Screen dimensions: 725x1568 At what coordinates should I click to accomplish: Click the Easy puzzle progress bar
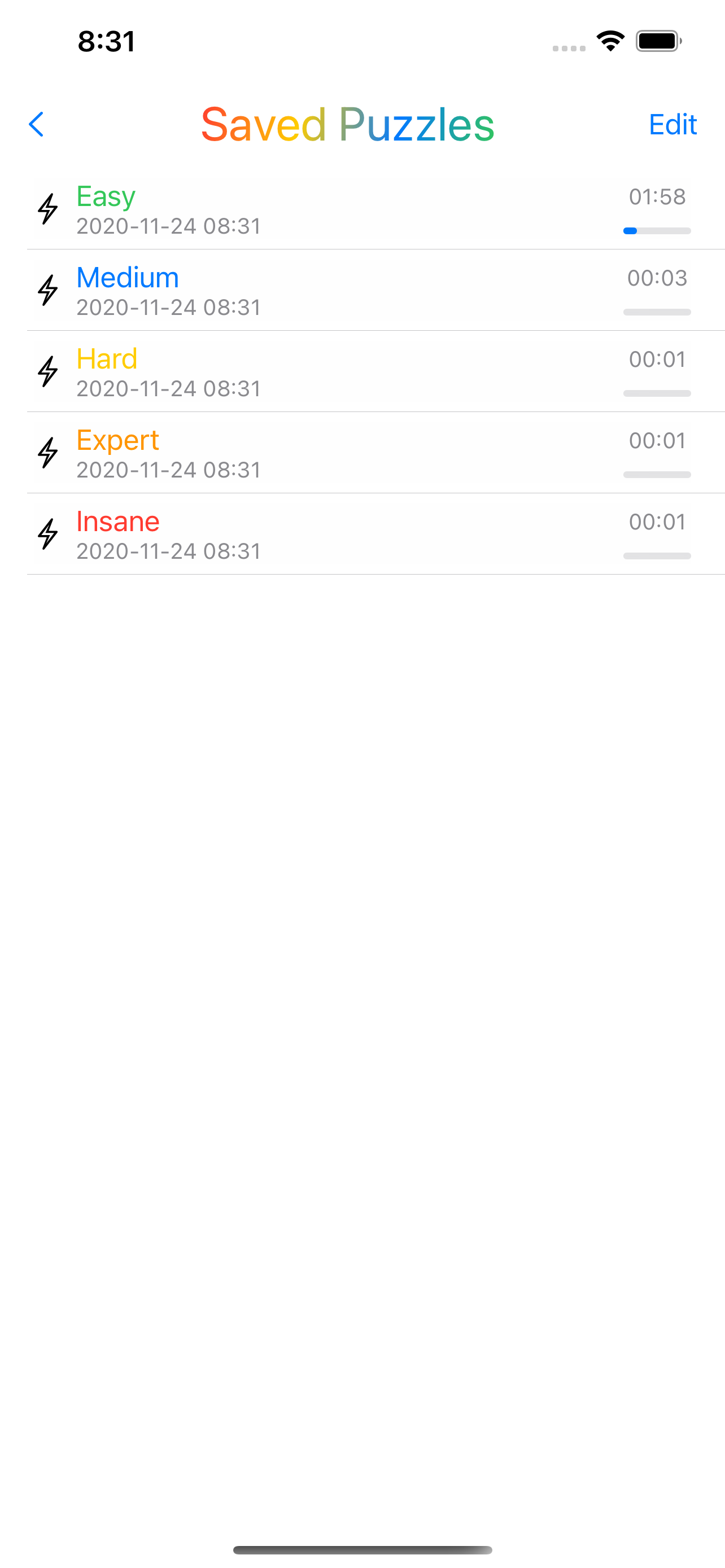657,231
